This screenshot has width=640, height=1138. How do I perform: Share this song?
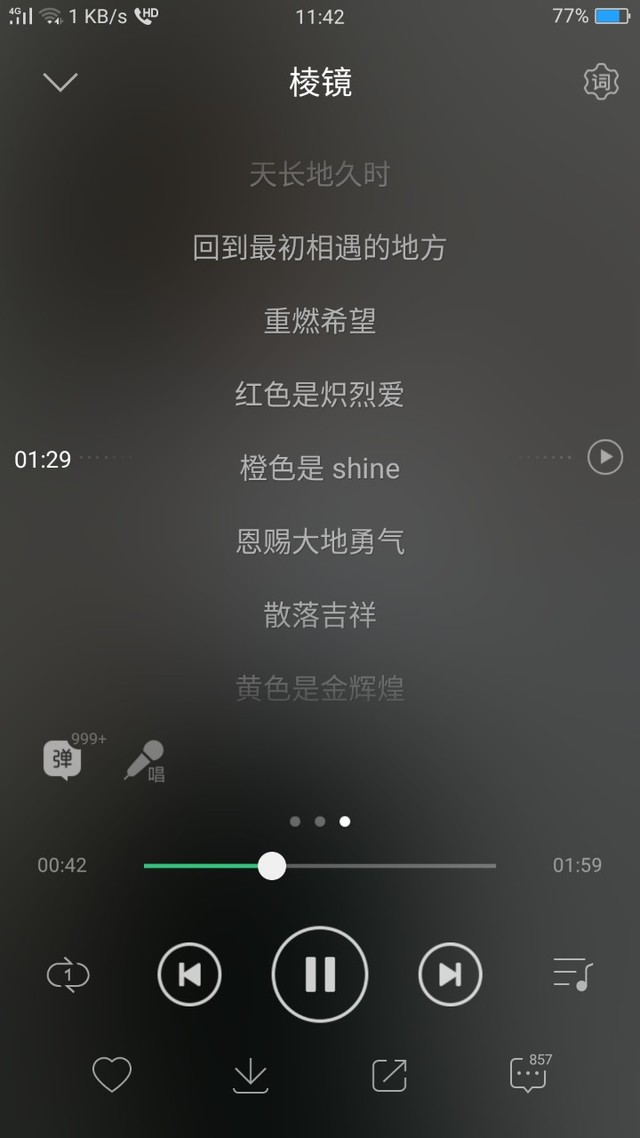click(x=390, y=1075)
